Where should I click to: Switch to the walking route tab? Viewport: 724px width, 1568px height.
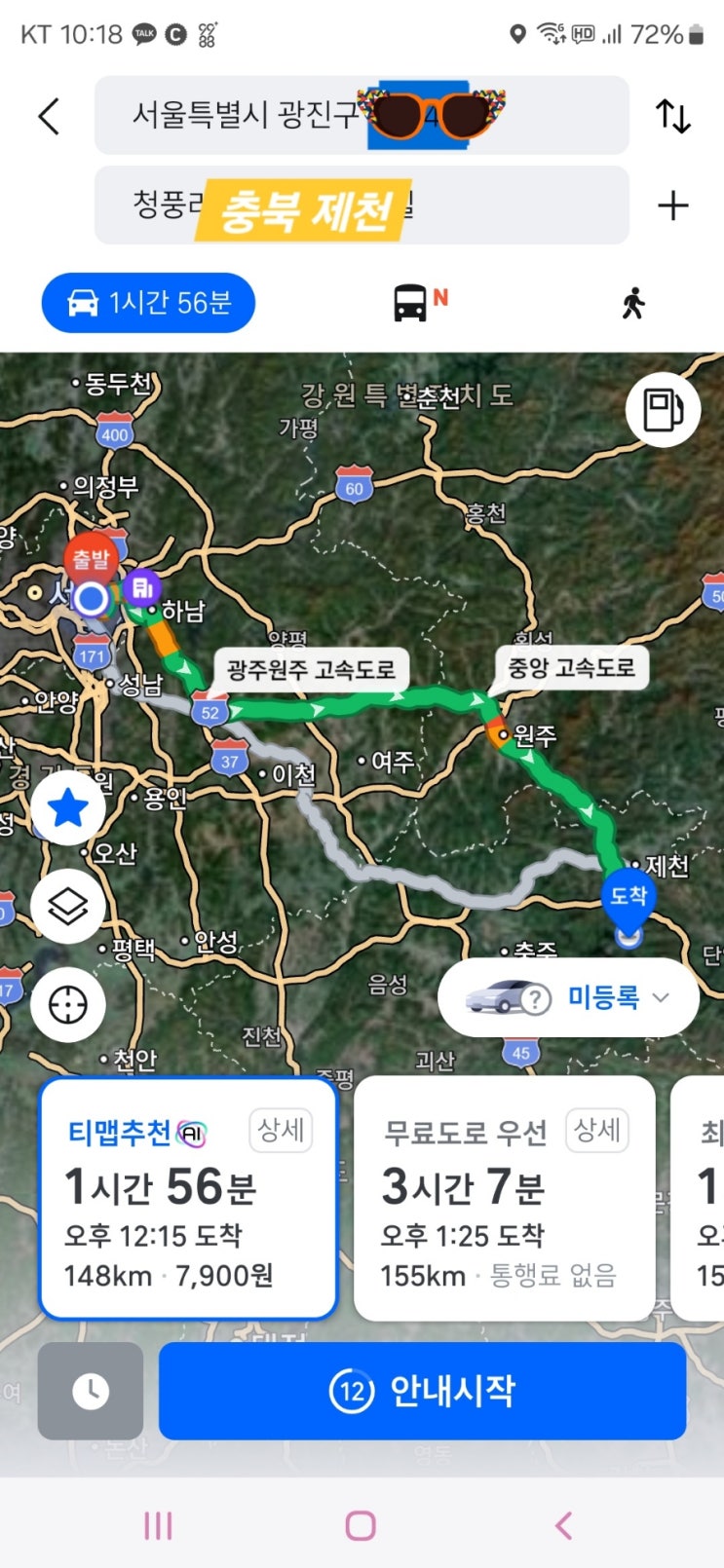pyautogui.click(x=633, y=303)
